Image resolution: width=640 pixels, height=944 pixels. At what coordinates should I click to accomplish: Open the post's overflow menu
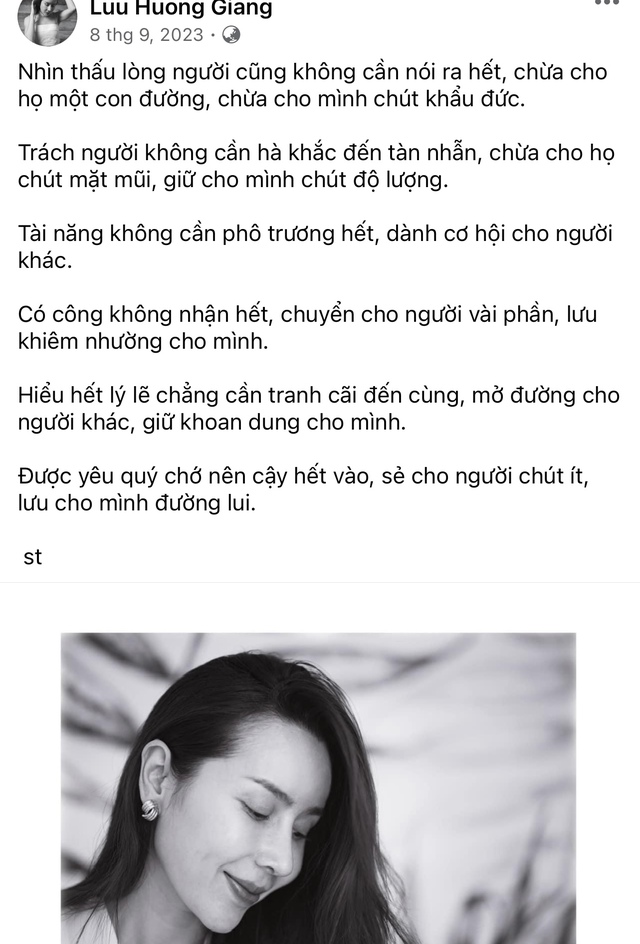pyautogui.click(x=606, y=4)
